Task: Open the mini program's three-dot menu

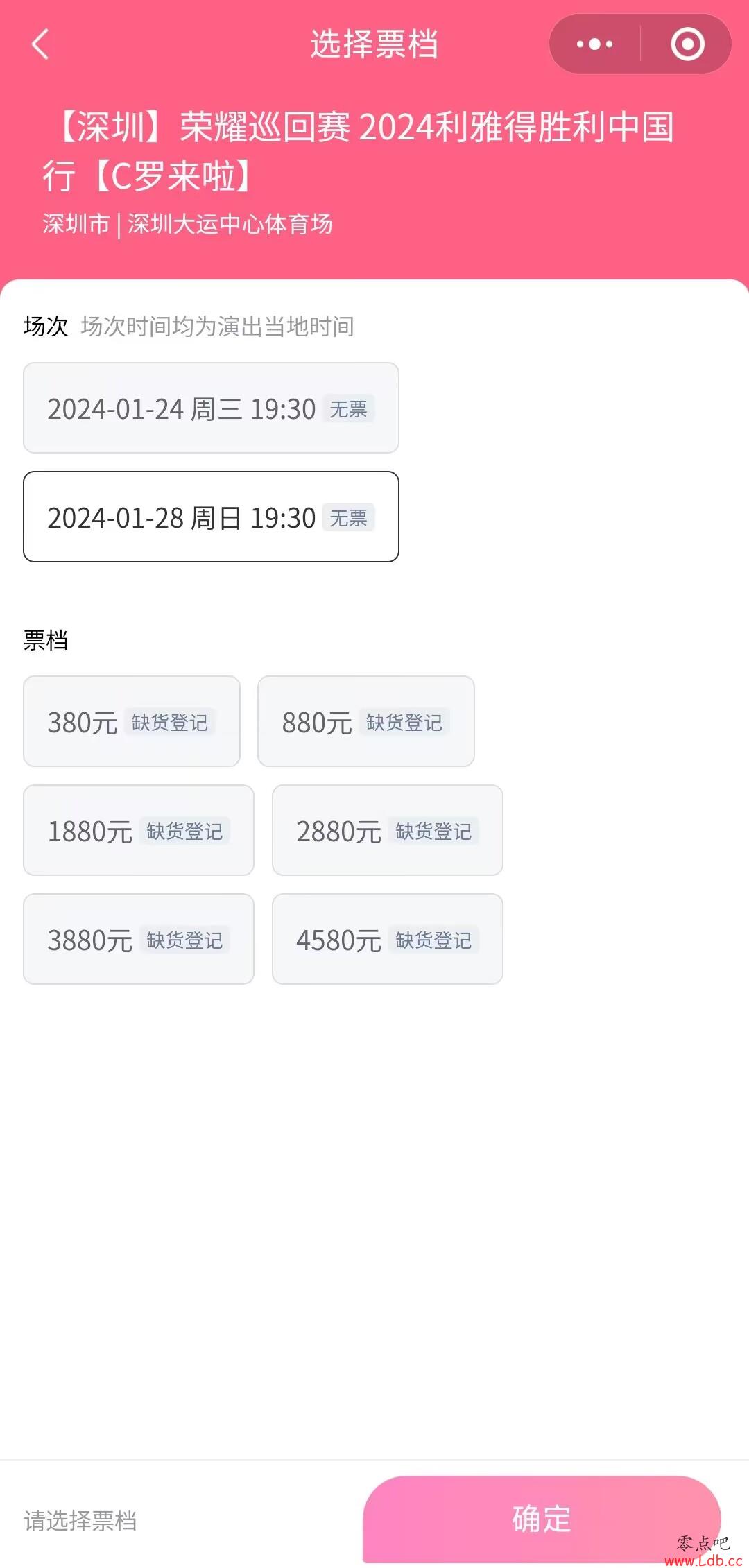Action: click(594, 44)
